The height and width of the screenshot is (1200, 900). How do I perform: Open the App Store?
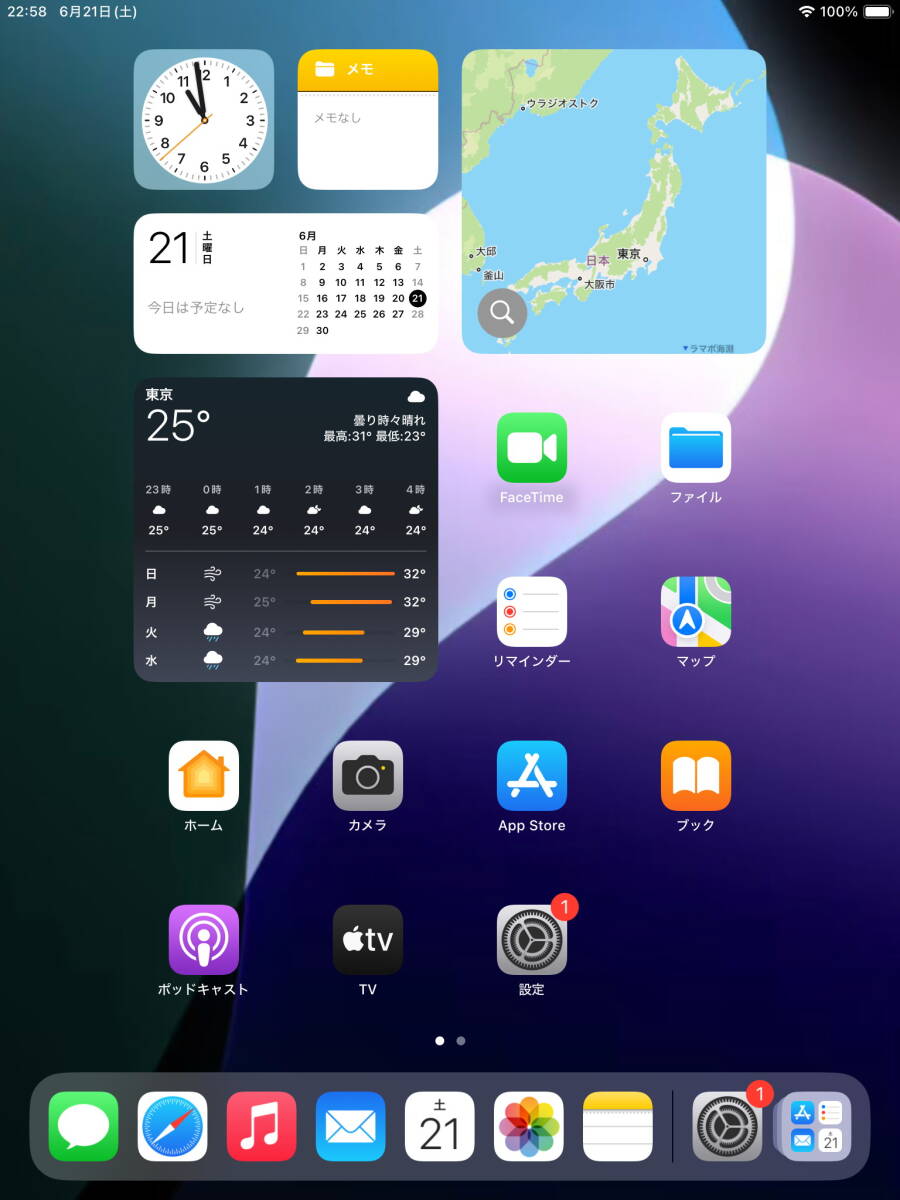click(x=531, y=776)
